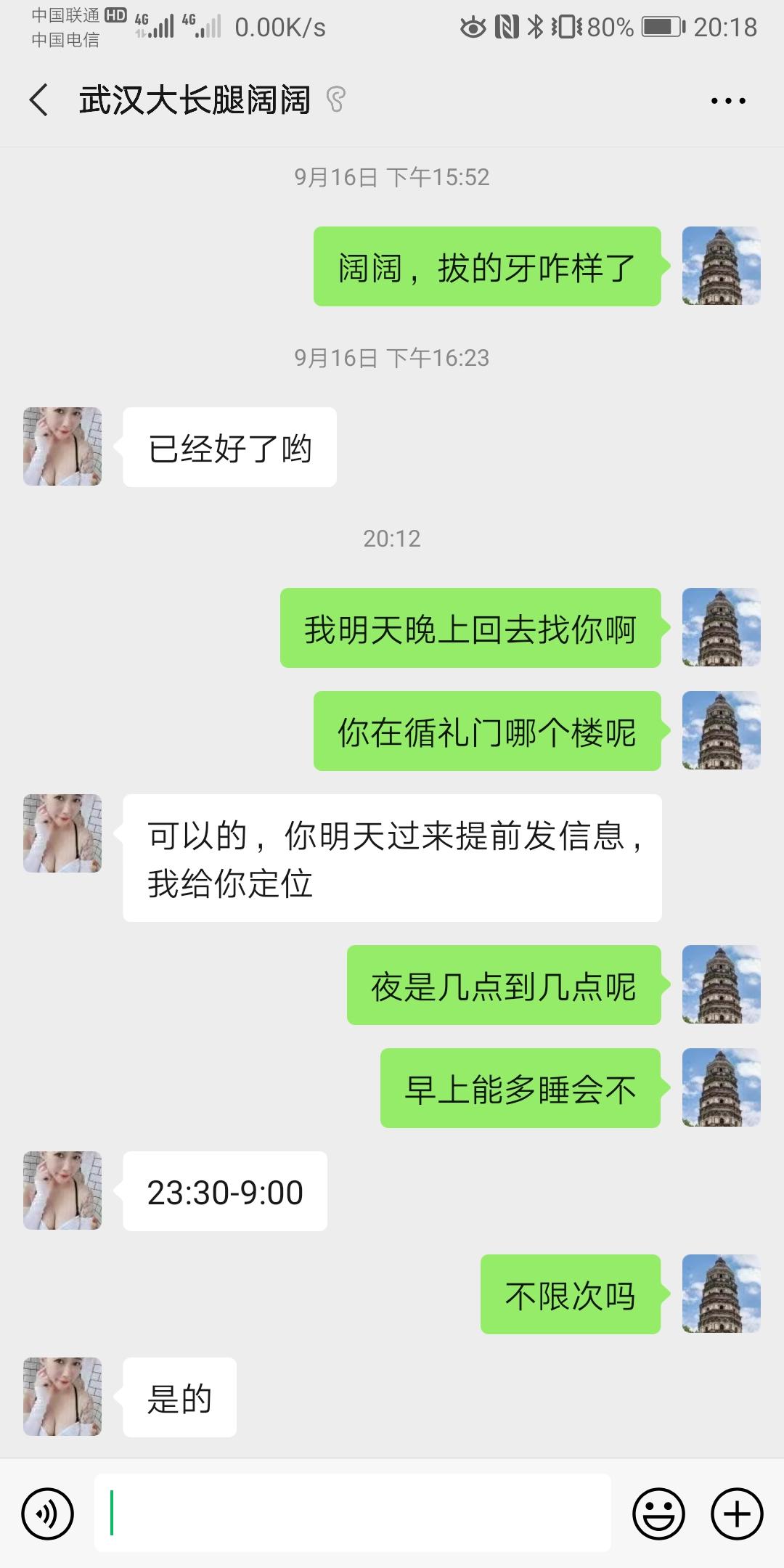The height and width of the screenshot is (1568, 784).
Task: Click the plus icon to attach media
Action: [x=735, y=1515]
